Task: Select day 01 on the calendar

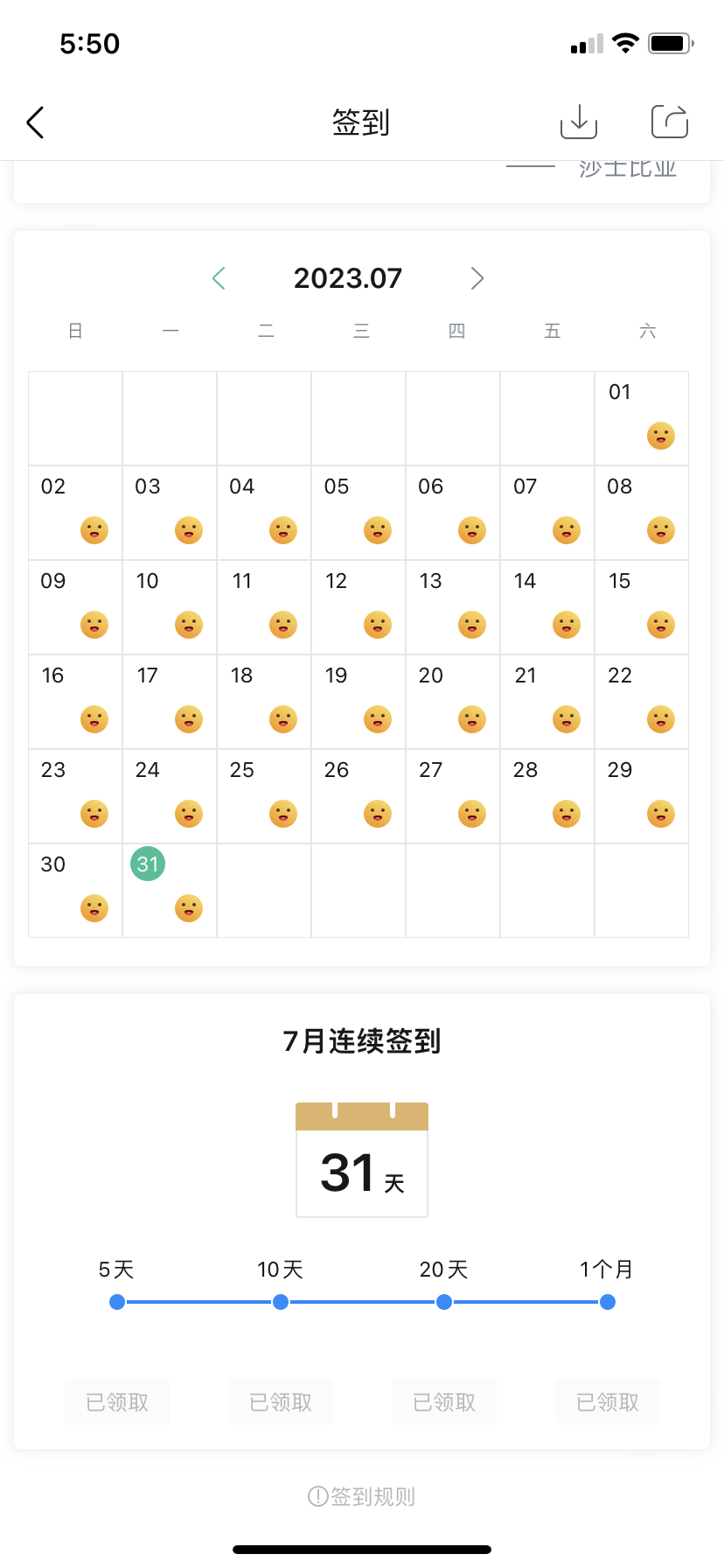Action: coord(641,417)
